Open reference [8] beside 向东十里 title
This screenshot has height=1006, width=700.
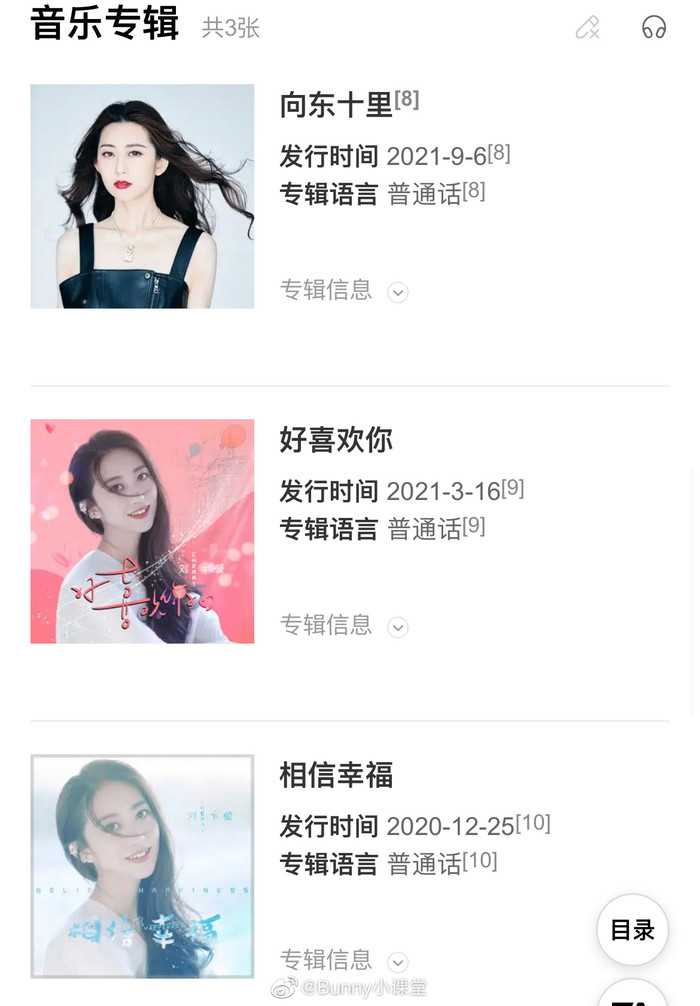[407, 100]
